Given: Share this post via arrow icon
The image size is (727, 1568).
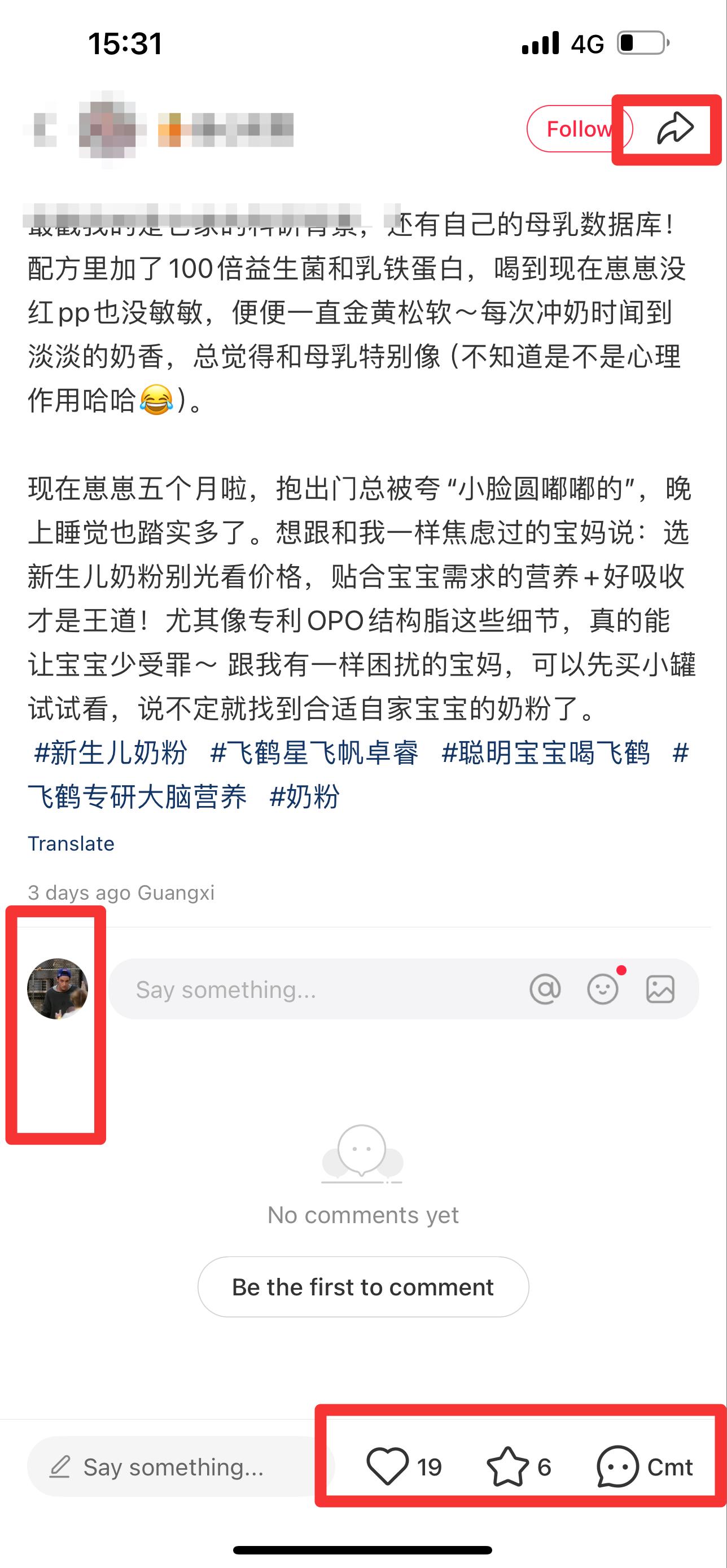Looking at the screenshot, I should [675, 129].
